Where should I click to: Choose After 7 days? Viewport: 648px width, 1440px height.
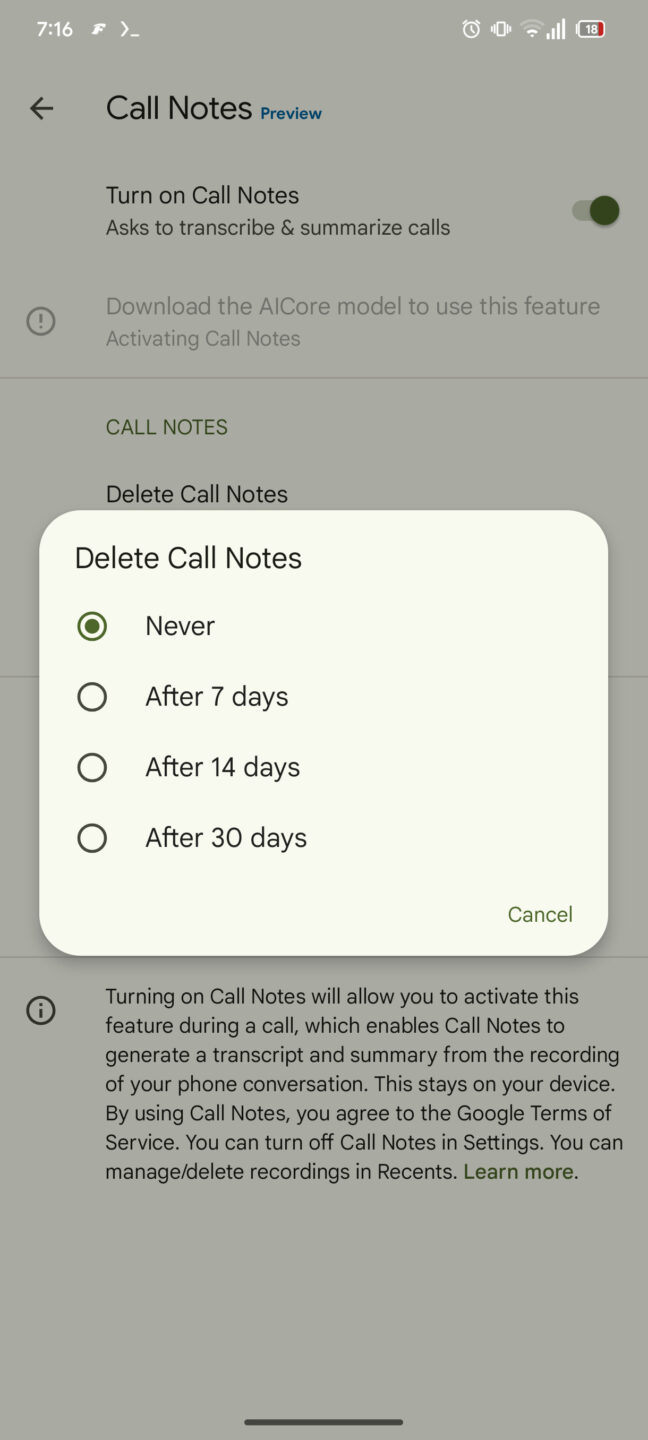[x=93, y=697]
